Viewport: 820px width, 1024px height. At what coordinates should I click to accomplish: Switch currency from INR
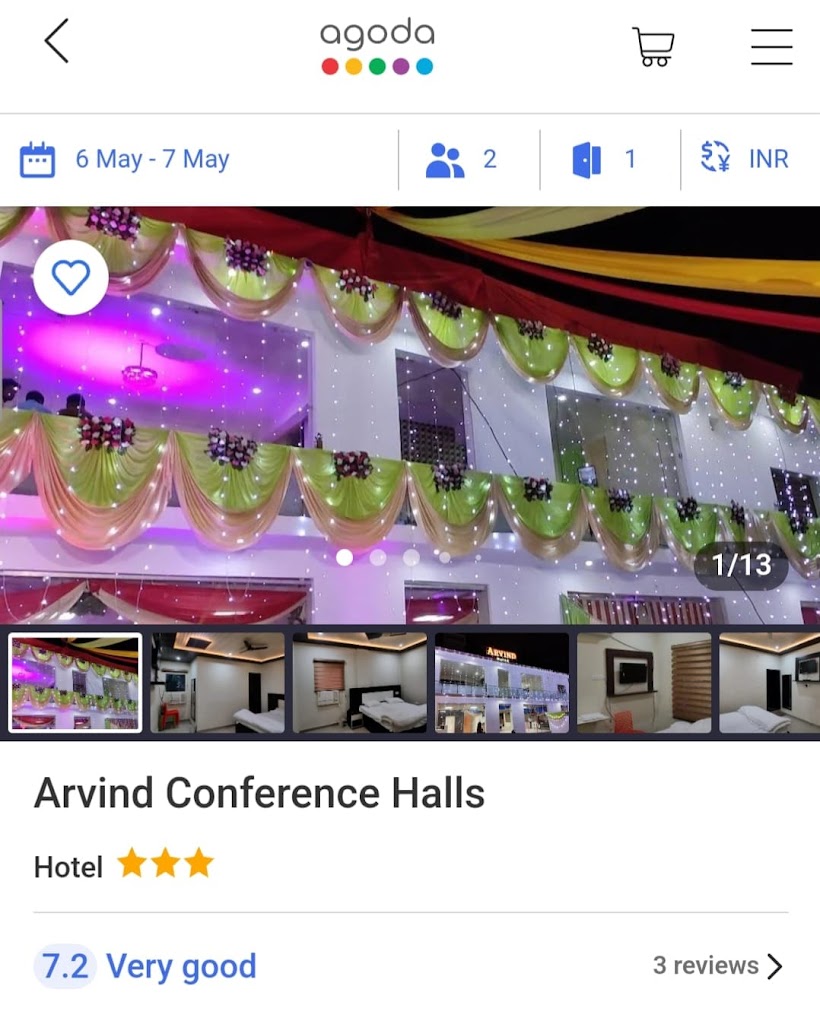point(746,159)
